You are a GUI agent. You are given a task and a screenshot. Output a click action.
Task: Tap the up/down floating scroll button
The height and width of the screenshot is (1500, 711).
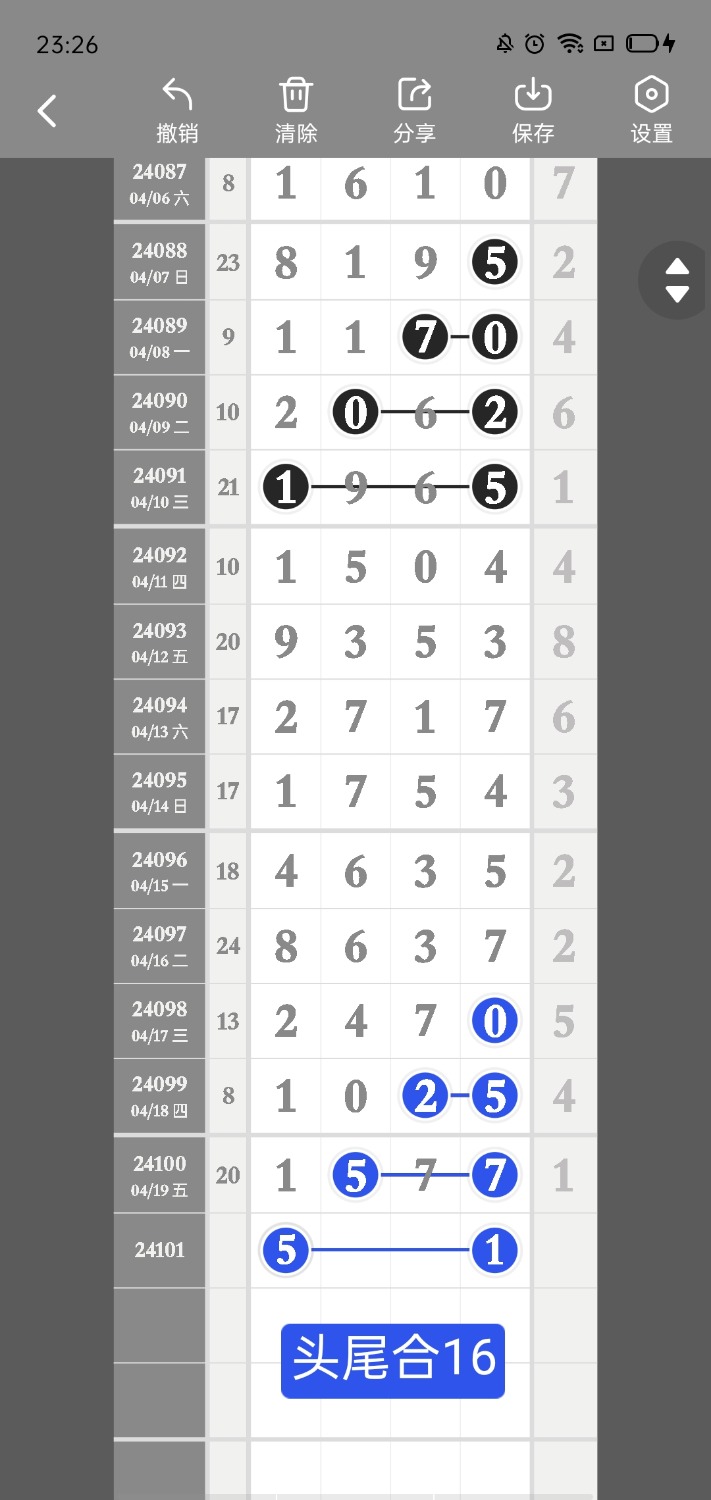click(x=677, y=280)
